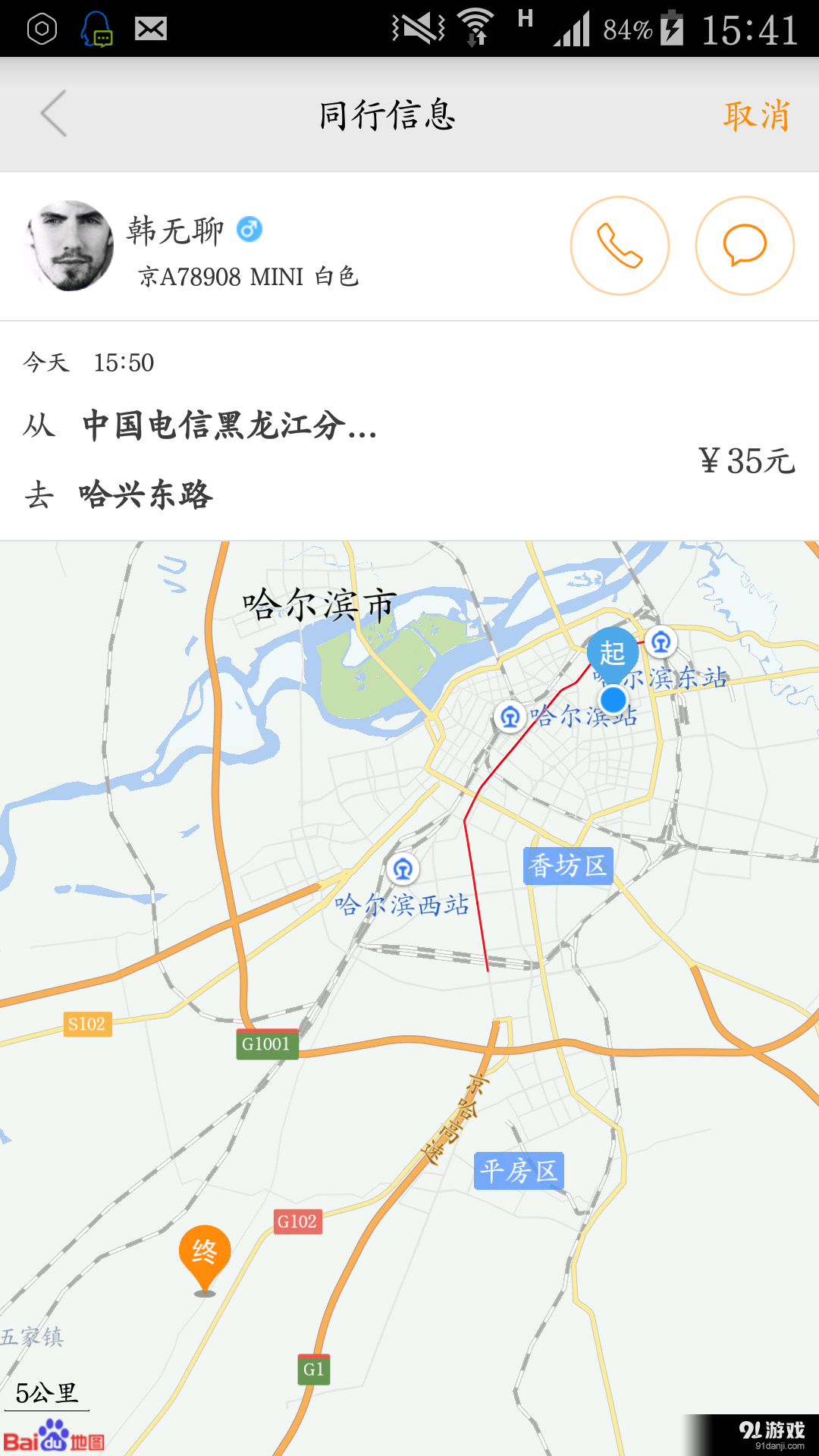
Task: Tap the 哈尔滨西站 railway station icon
Action: (402, 869)
